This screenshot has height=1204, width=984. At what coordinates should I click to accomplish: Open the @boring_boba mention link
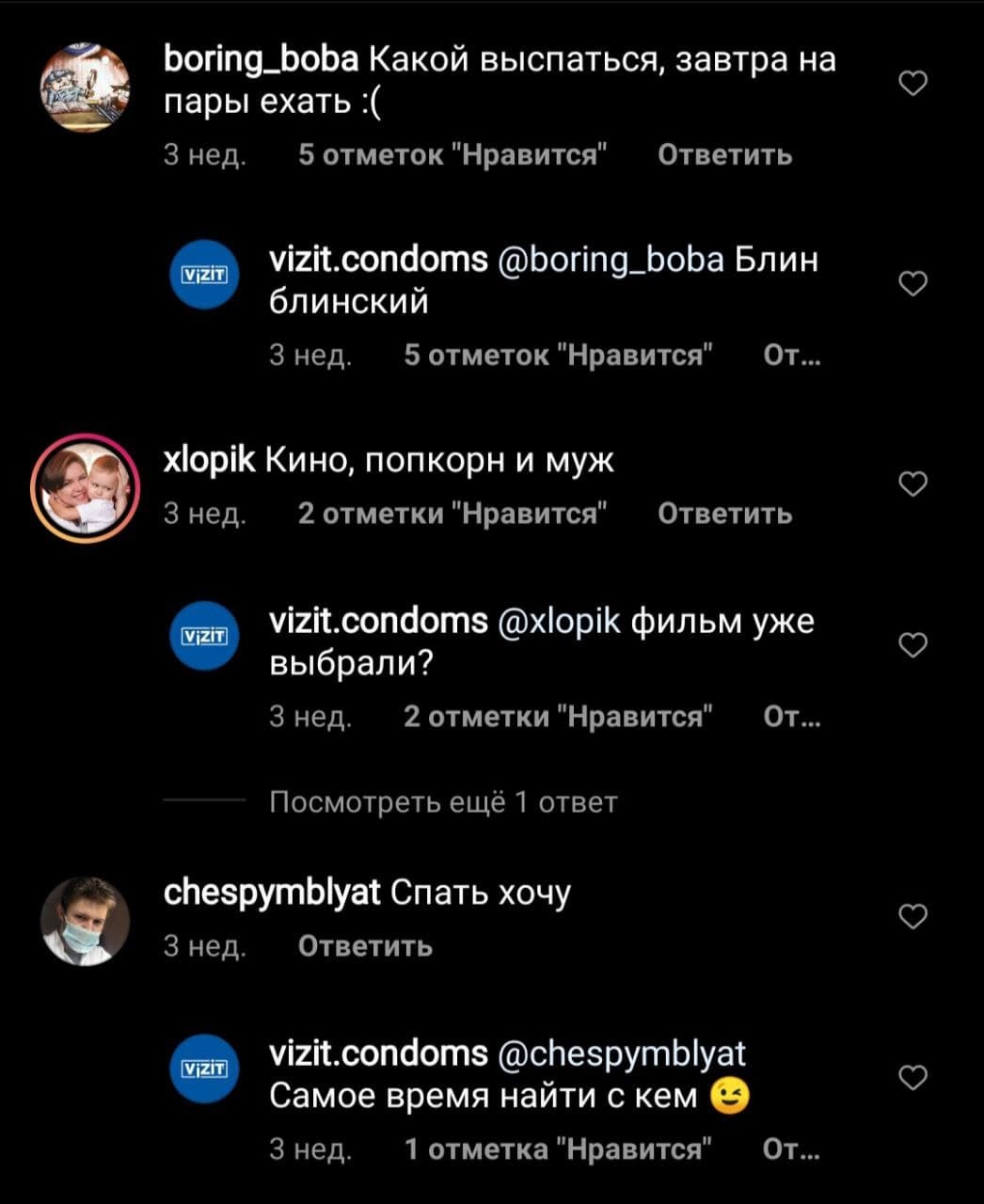click(611, 260)
